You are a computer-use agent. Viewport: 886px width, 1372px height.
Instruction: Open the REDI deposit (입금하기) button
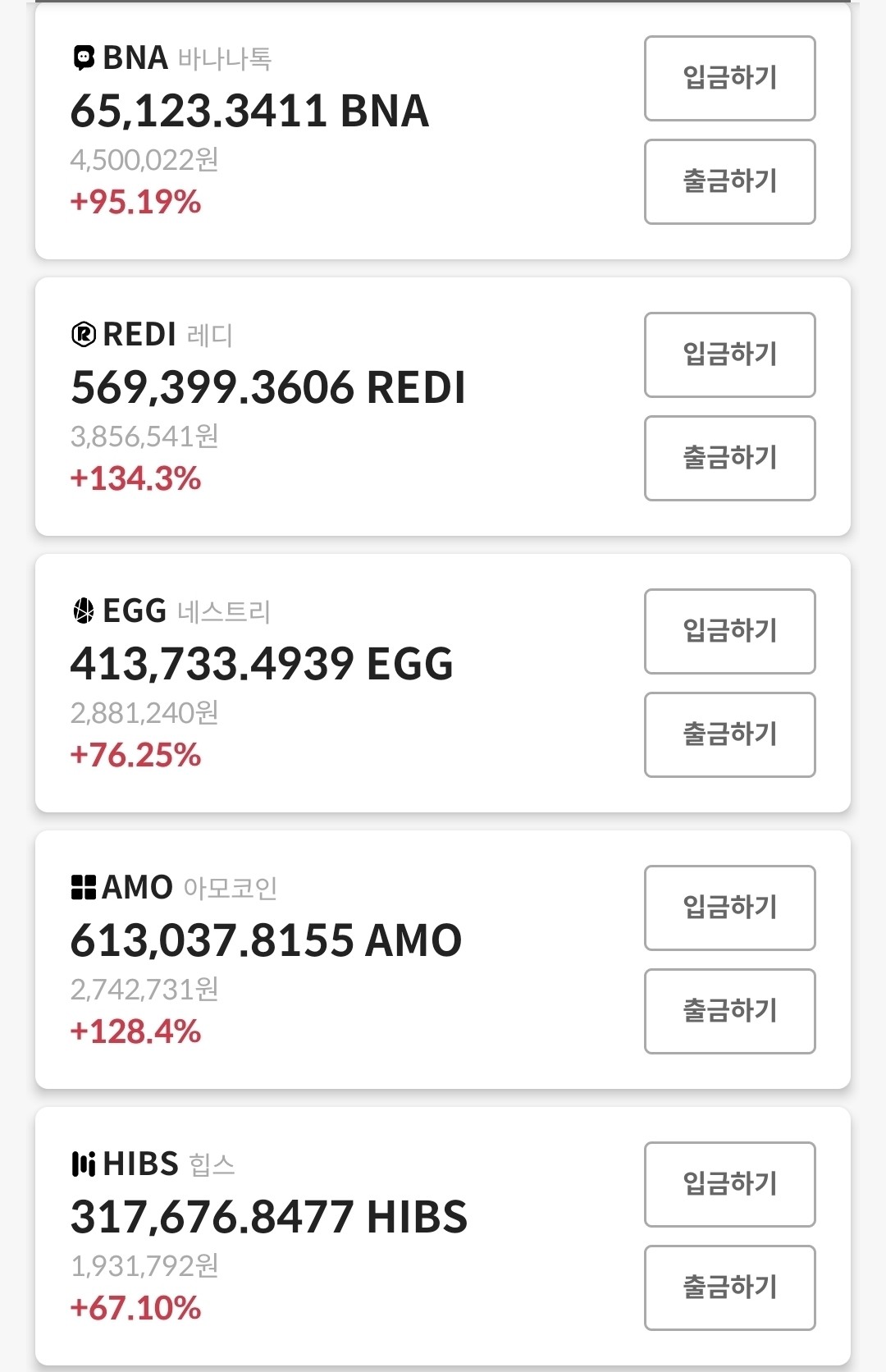click(728, 354)
